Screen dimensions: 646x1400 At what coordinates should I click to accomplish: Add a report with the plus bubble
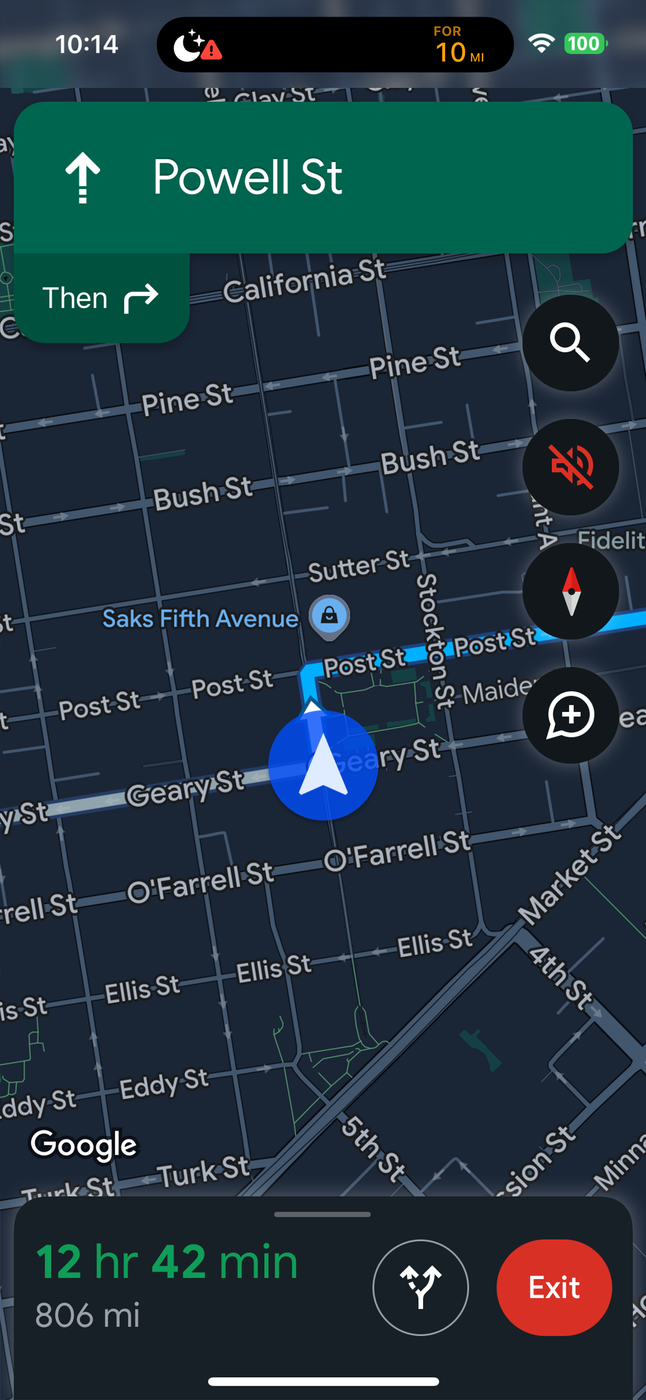click(570, 715)
